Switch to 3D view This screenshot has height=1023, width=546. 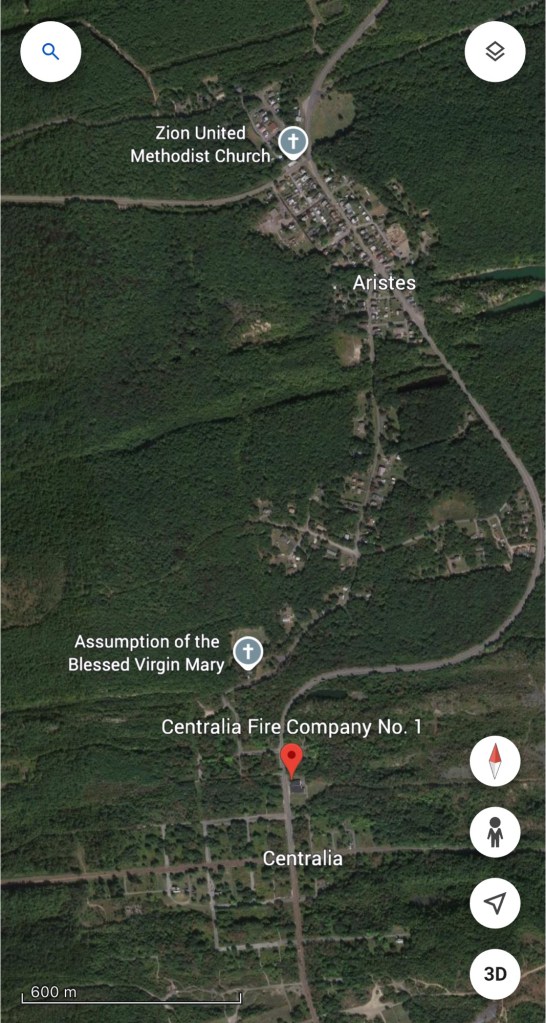tap(495, 974)
